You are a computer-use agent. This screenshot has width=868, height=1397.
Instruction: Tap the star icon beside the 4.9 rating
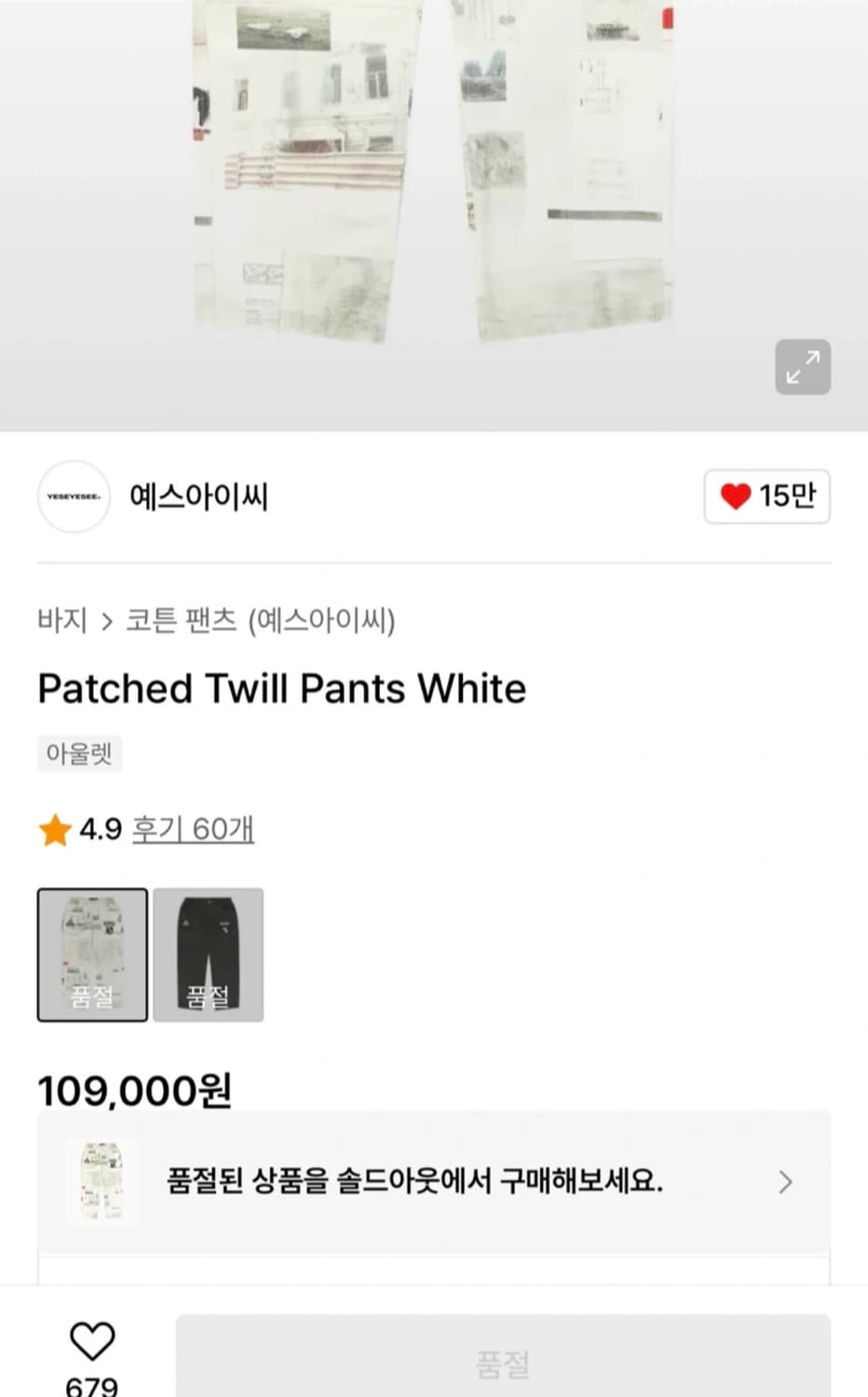coord(55,829)
